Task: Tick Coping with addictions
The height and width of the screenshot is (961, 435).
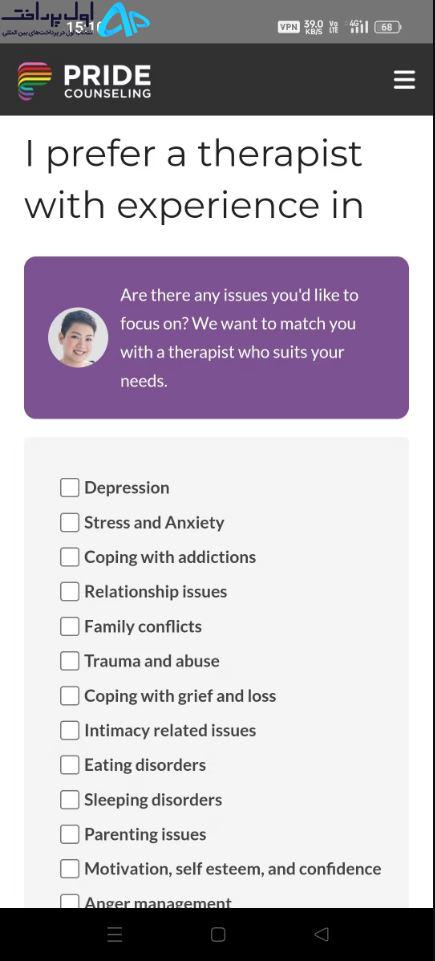Action: (70, 557)
